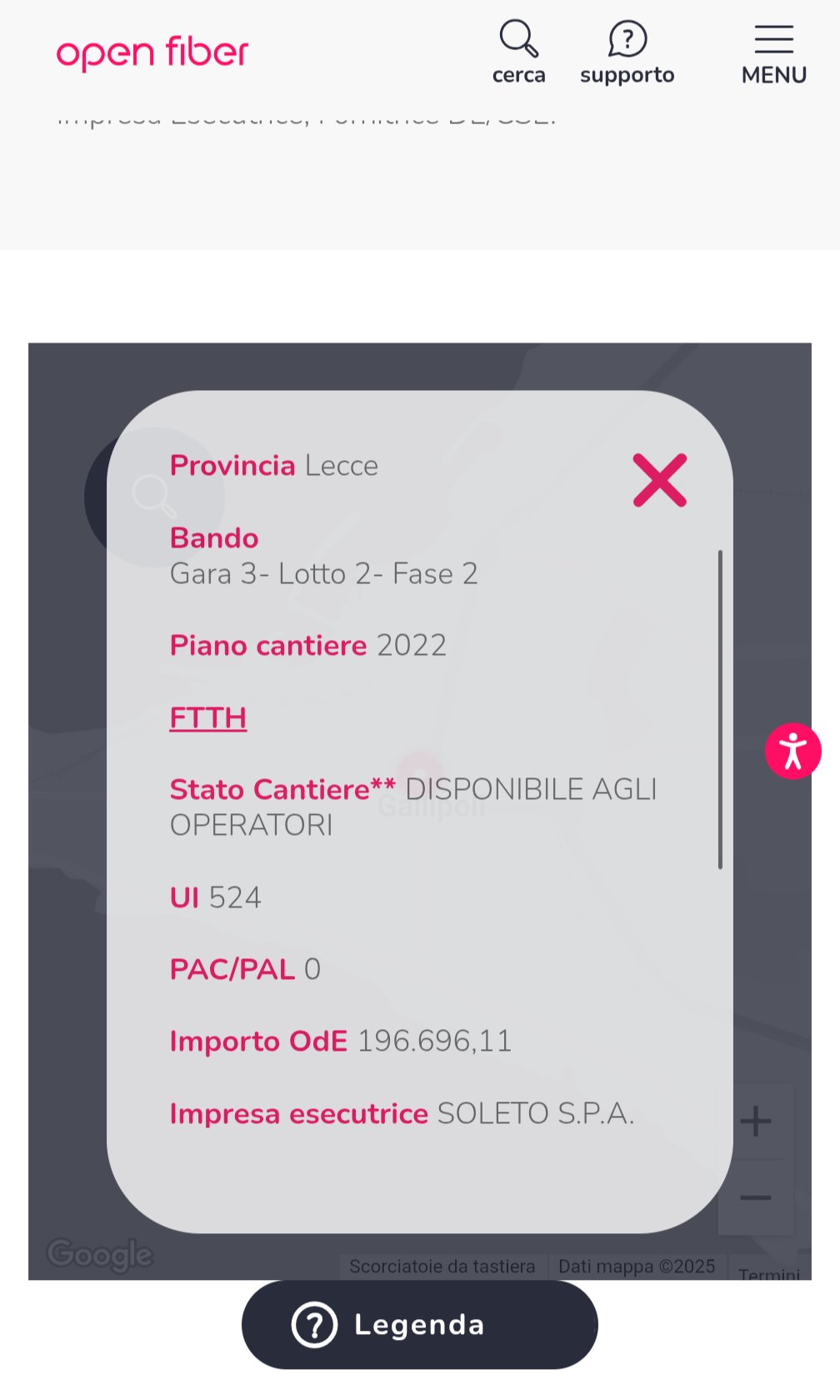Screen dimensions: 840x1400
Task: Open the cerca search icon
Action: click(x=518, y=53)
